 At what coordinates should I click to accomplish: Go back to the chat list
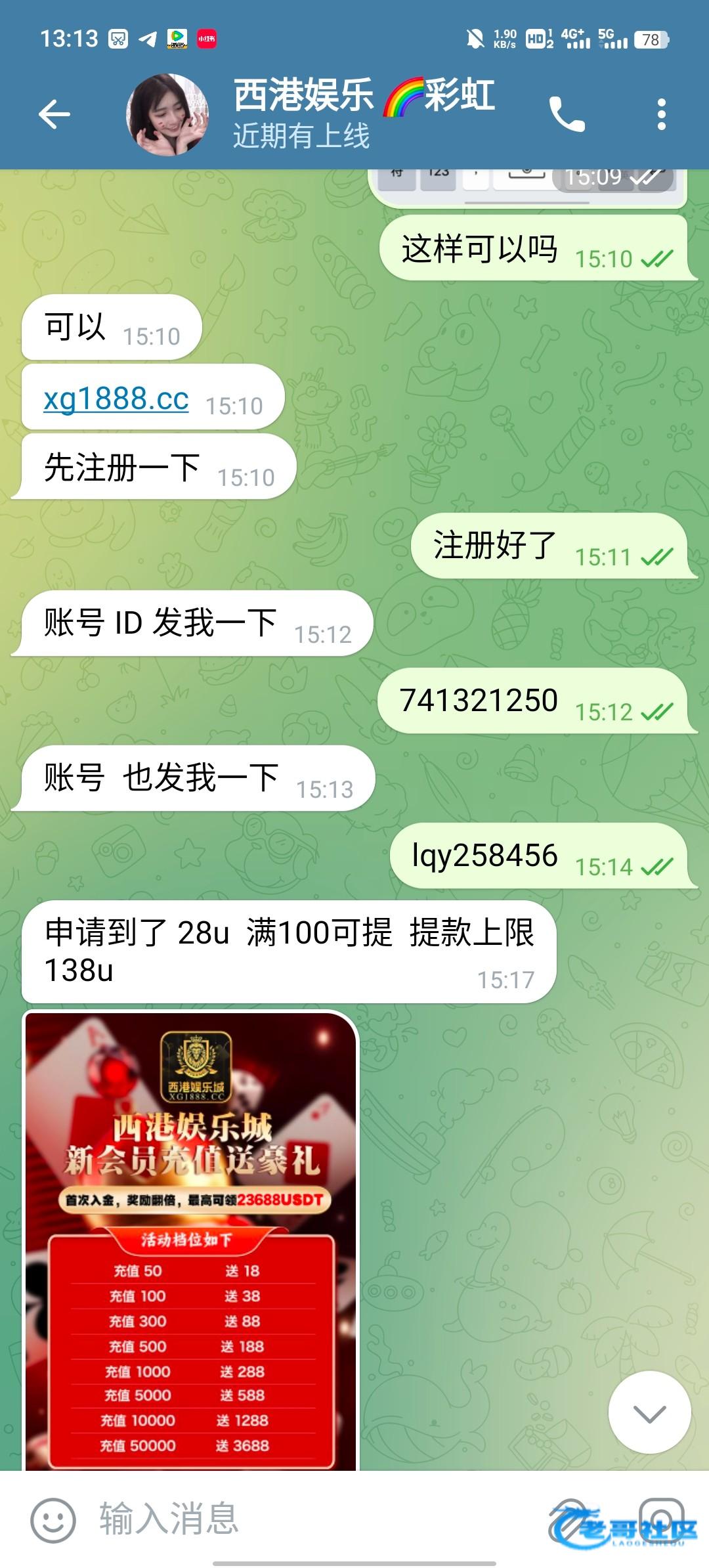(54, 114)
